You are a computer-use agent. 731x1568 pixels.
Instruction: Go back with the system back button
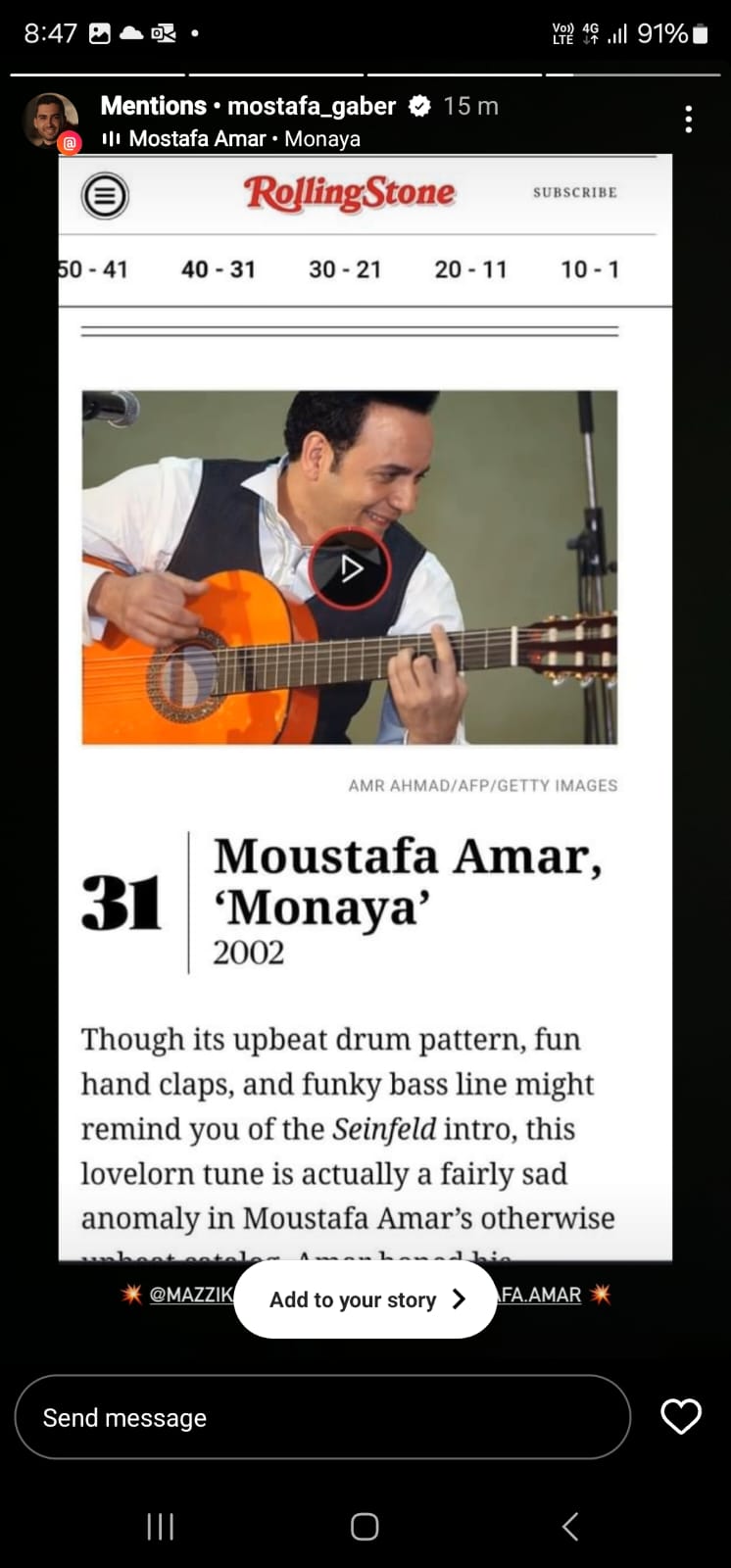coord(570,1526)
